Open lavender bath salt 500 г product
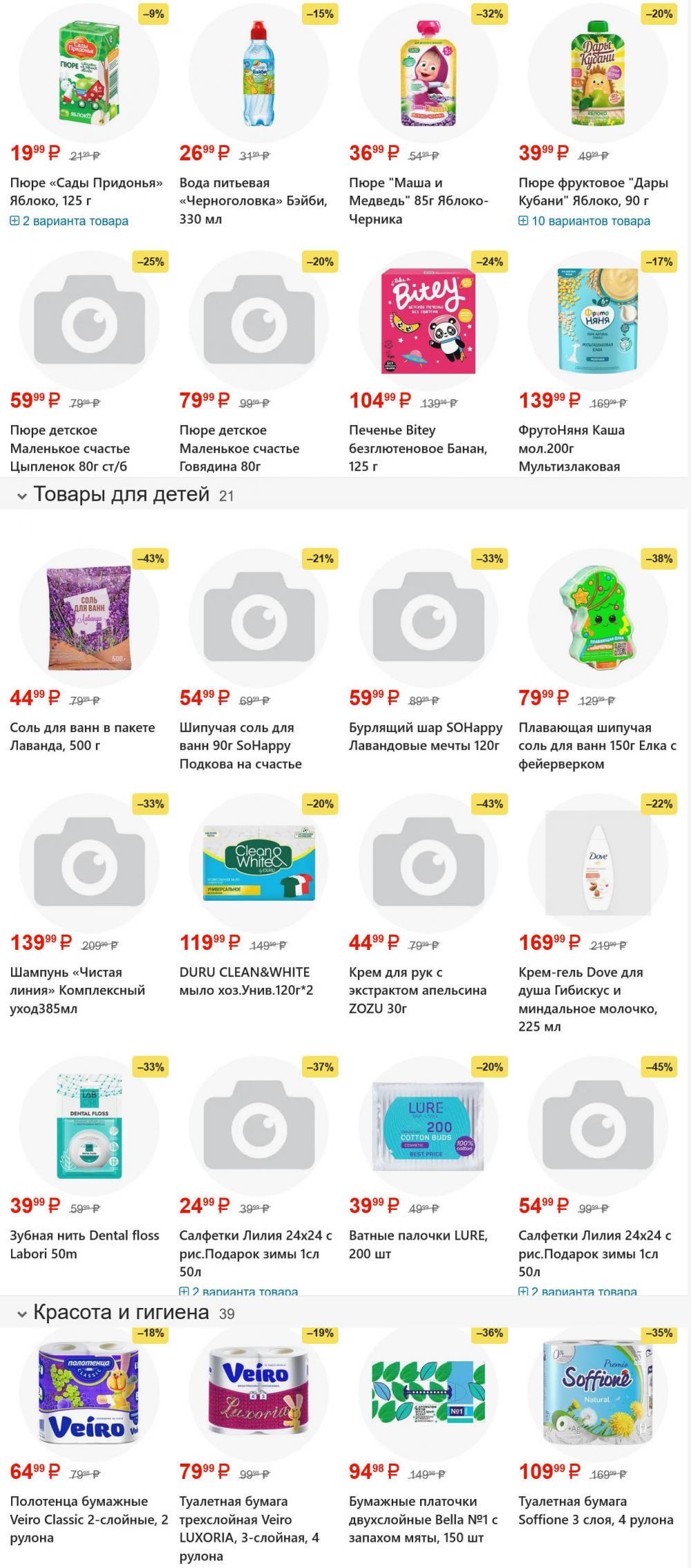Image resolution: width=691 pixels, height=1568 pixels. pos(82,736)
